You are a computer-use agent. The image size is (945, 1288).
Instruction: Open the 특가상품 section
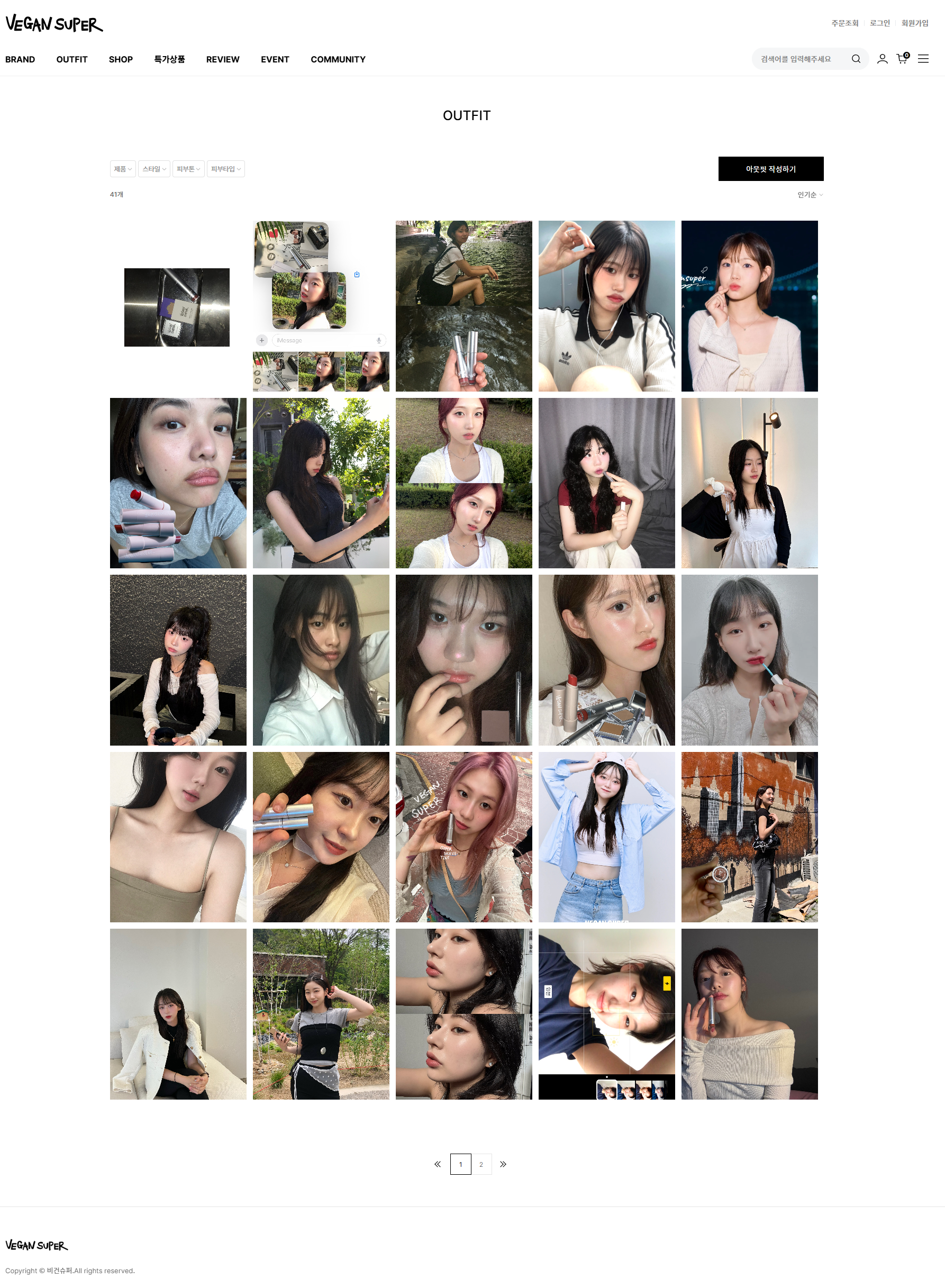click(169, 59)
